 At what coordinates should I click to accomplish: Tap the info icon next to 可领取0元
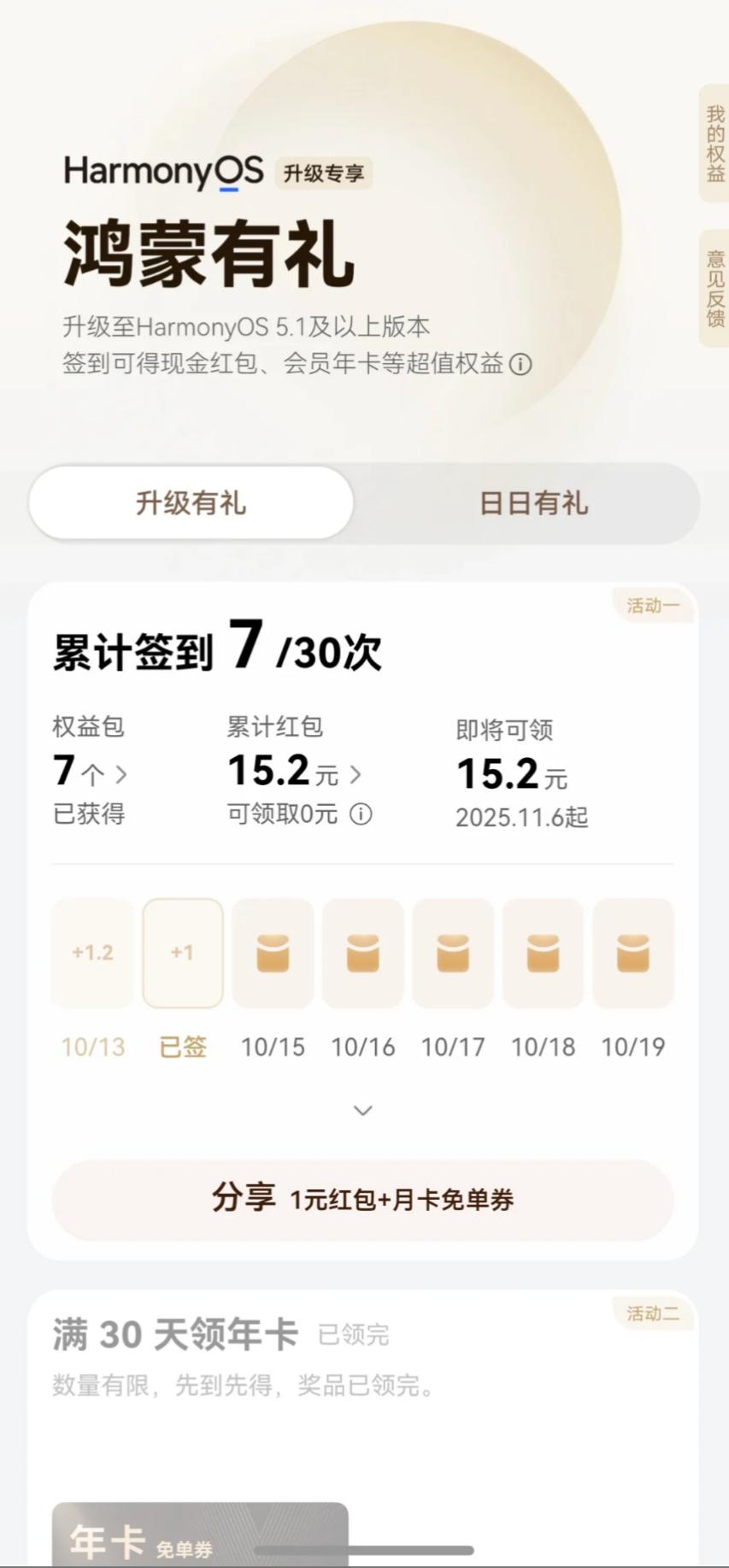point(362,815)
